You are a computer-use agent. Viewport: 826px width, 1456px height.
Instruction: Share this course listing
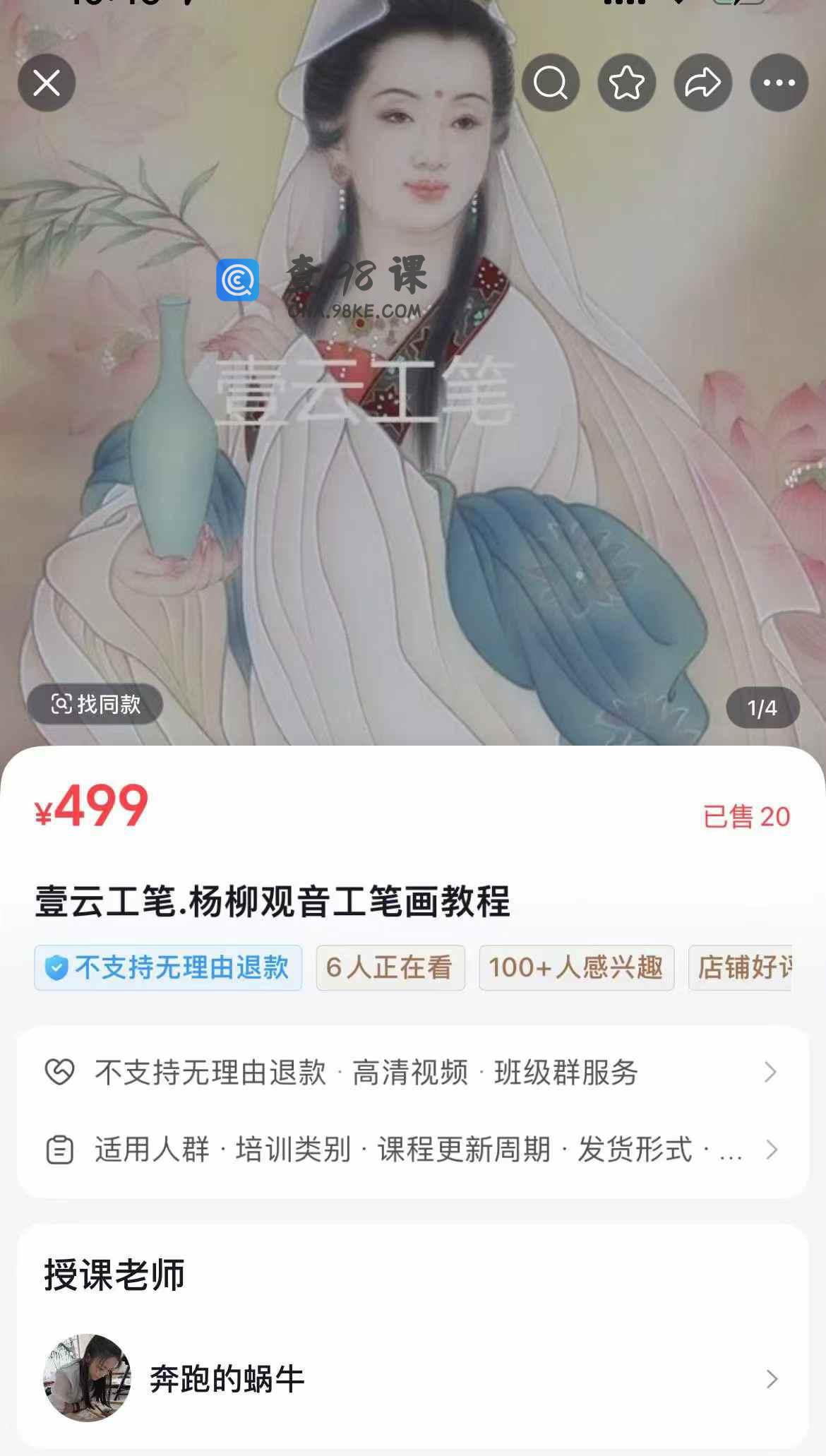point(703,83)
